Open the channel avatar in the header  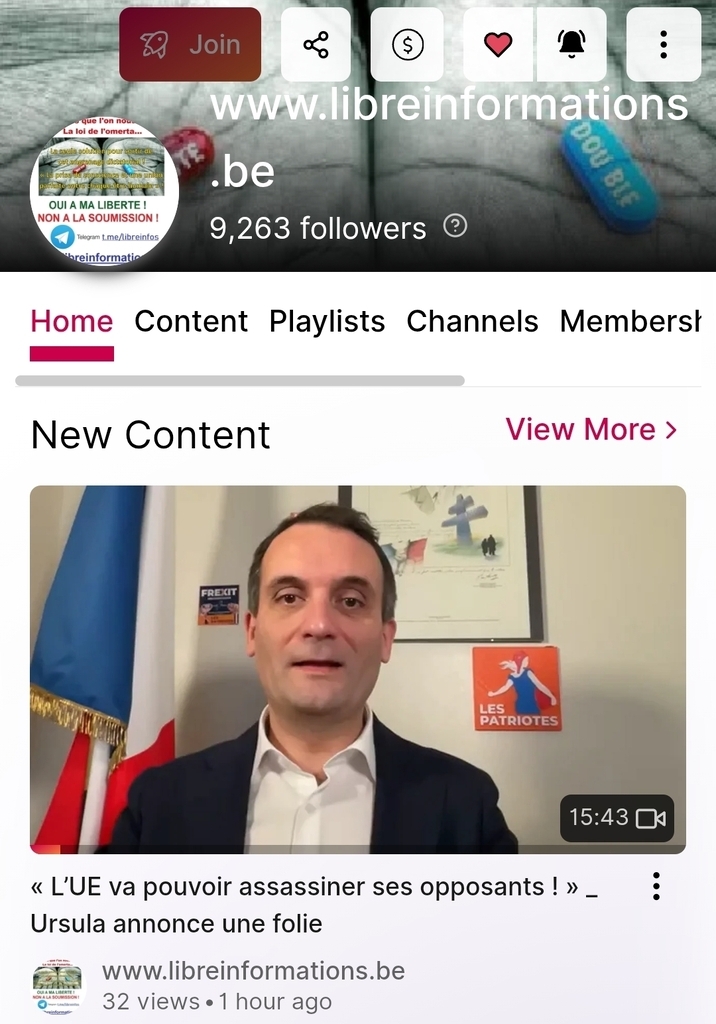point(104,192)
